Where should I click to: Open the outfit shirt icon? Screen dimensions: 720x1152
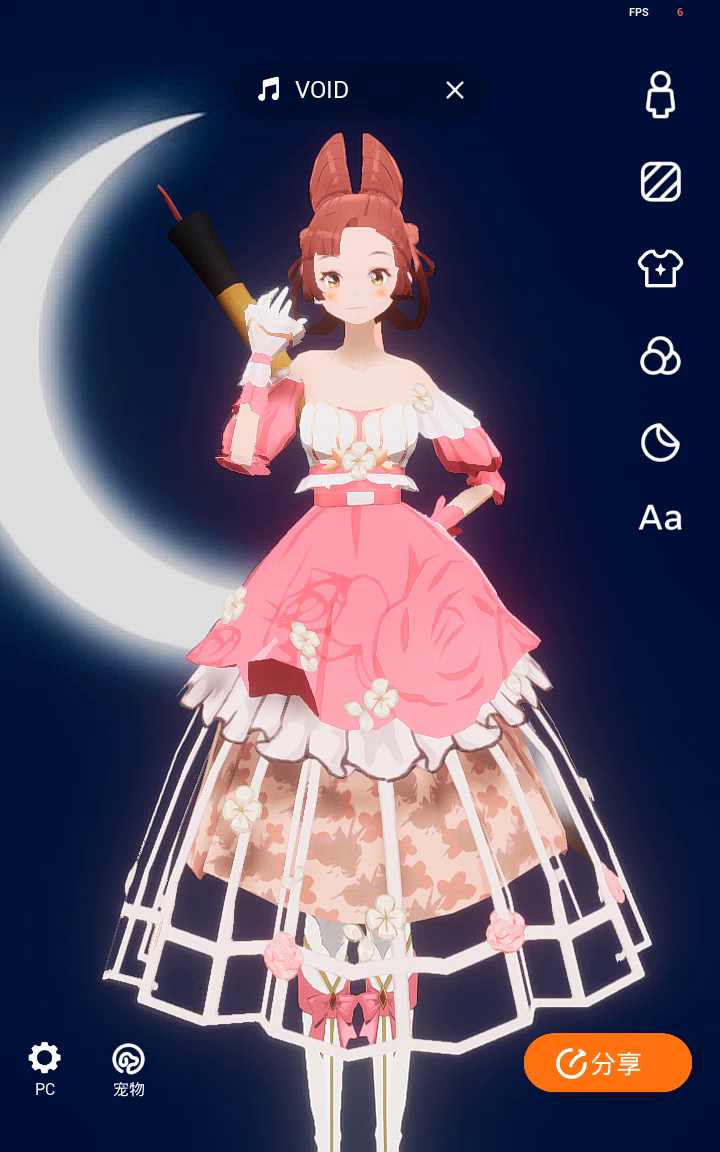click(x=660, y=268)
